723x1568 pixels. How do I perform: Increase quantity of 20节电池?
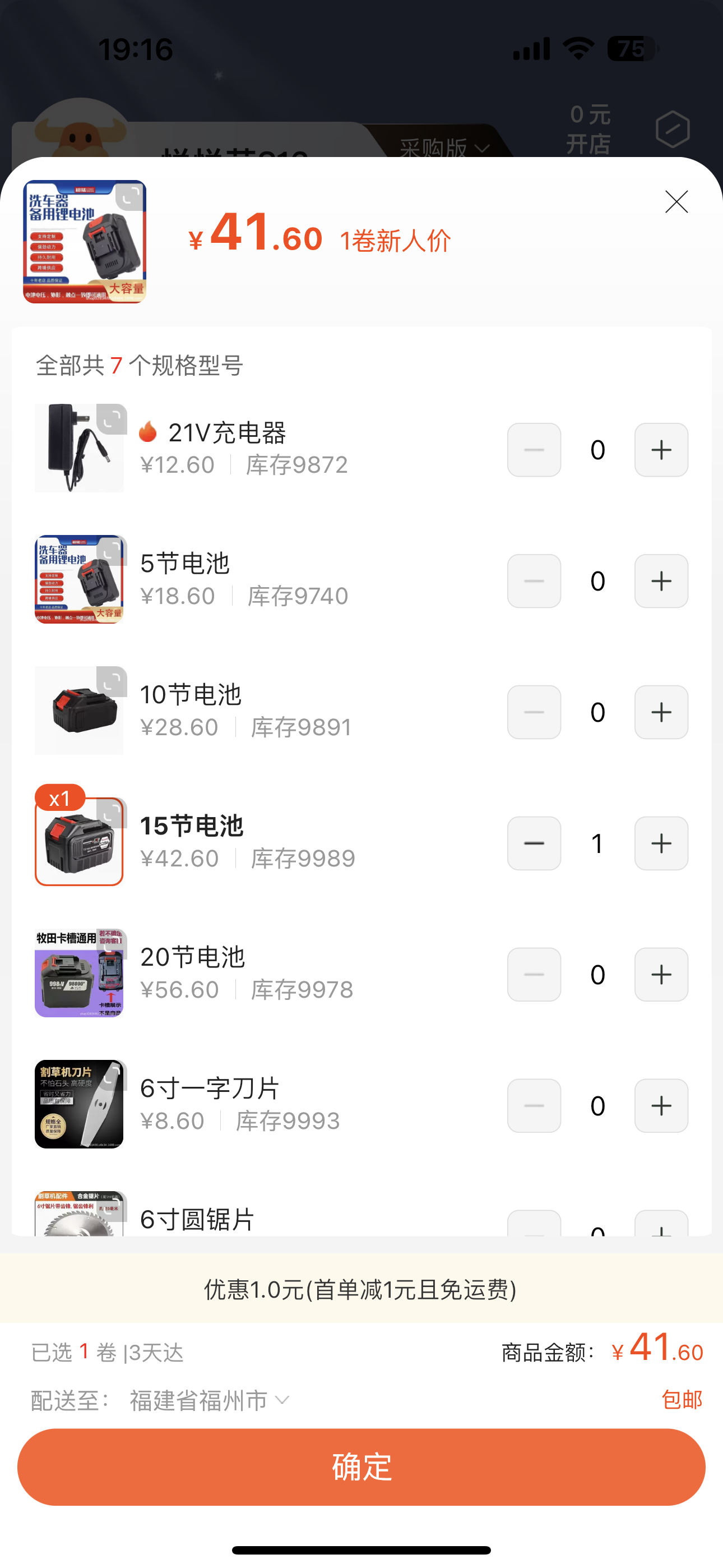tap(661, 975)
